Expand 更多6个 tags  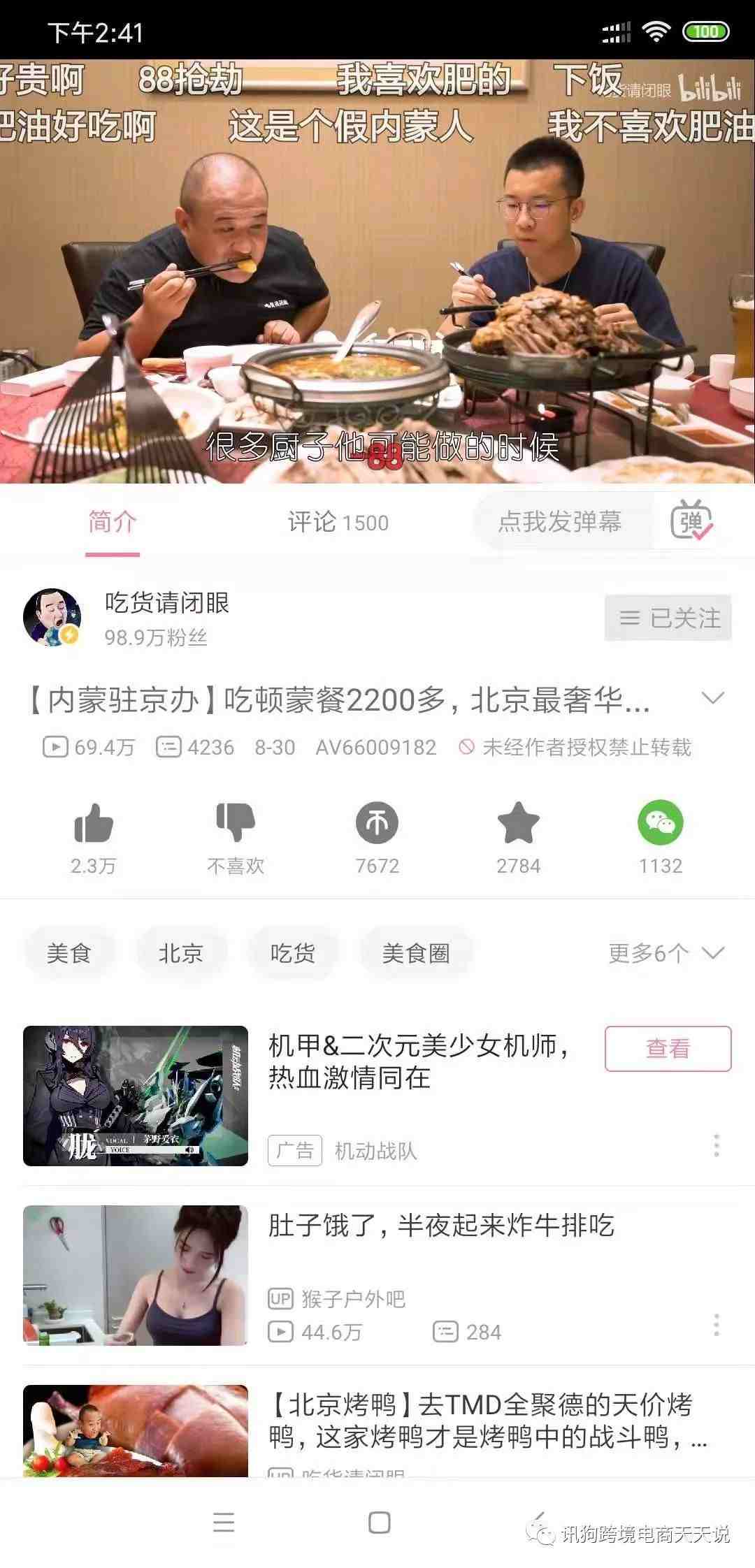[665, 953]
